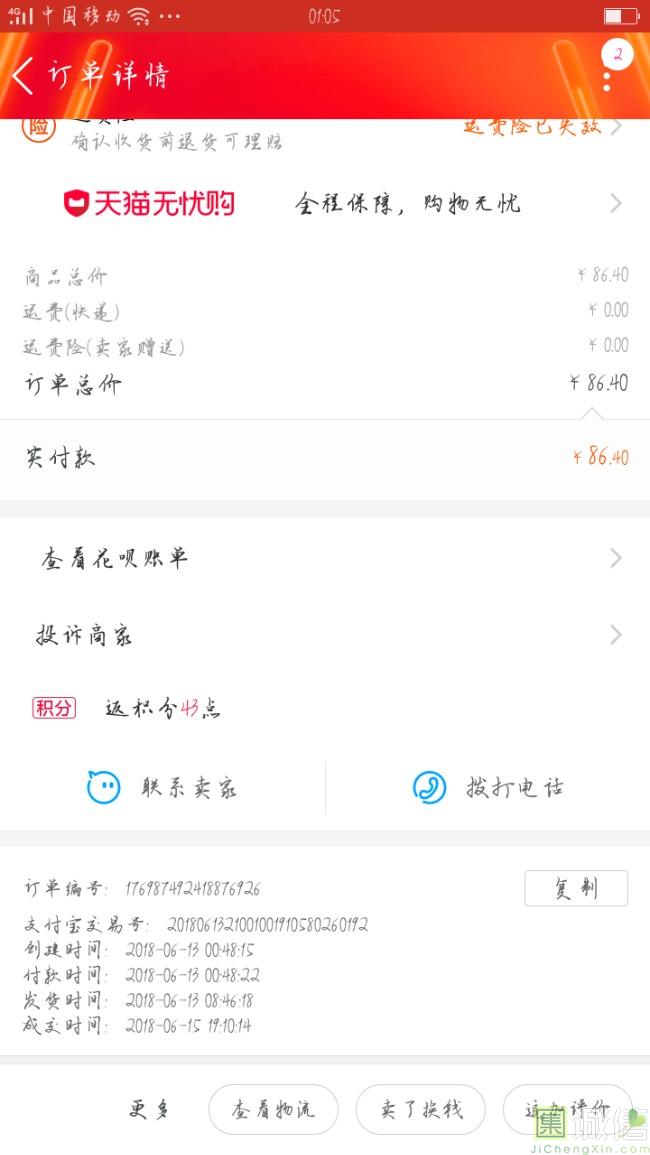The image size is (650, 1155).
Task: Add a follow-up review with 追加评价
Action: click(567, 1109)
